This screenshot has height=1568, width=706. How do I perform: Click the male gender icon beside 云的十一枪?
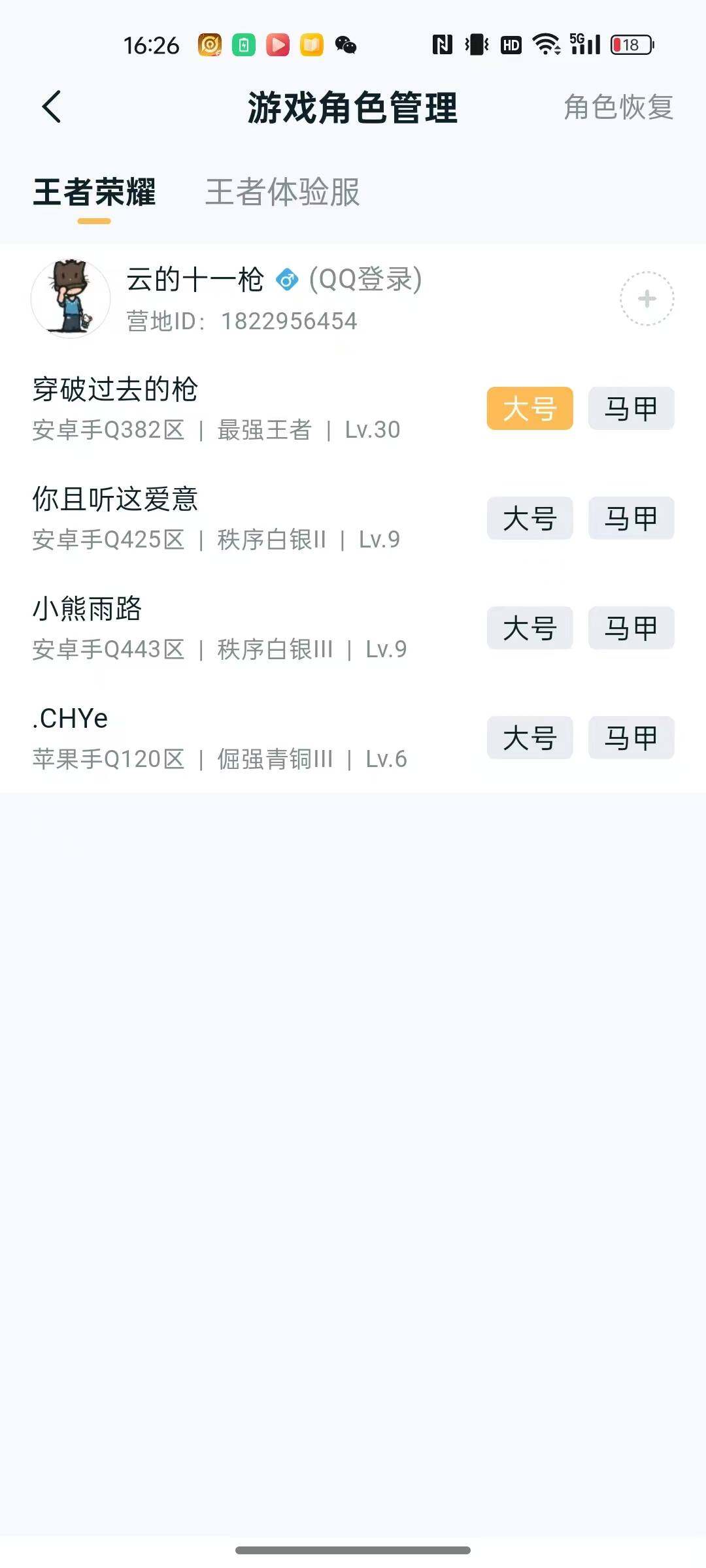(x=286, y=280)
